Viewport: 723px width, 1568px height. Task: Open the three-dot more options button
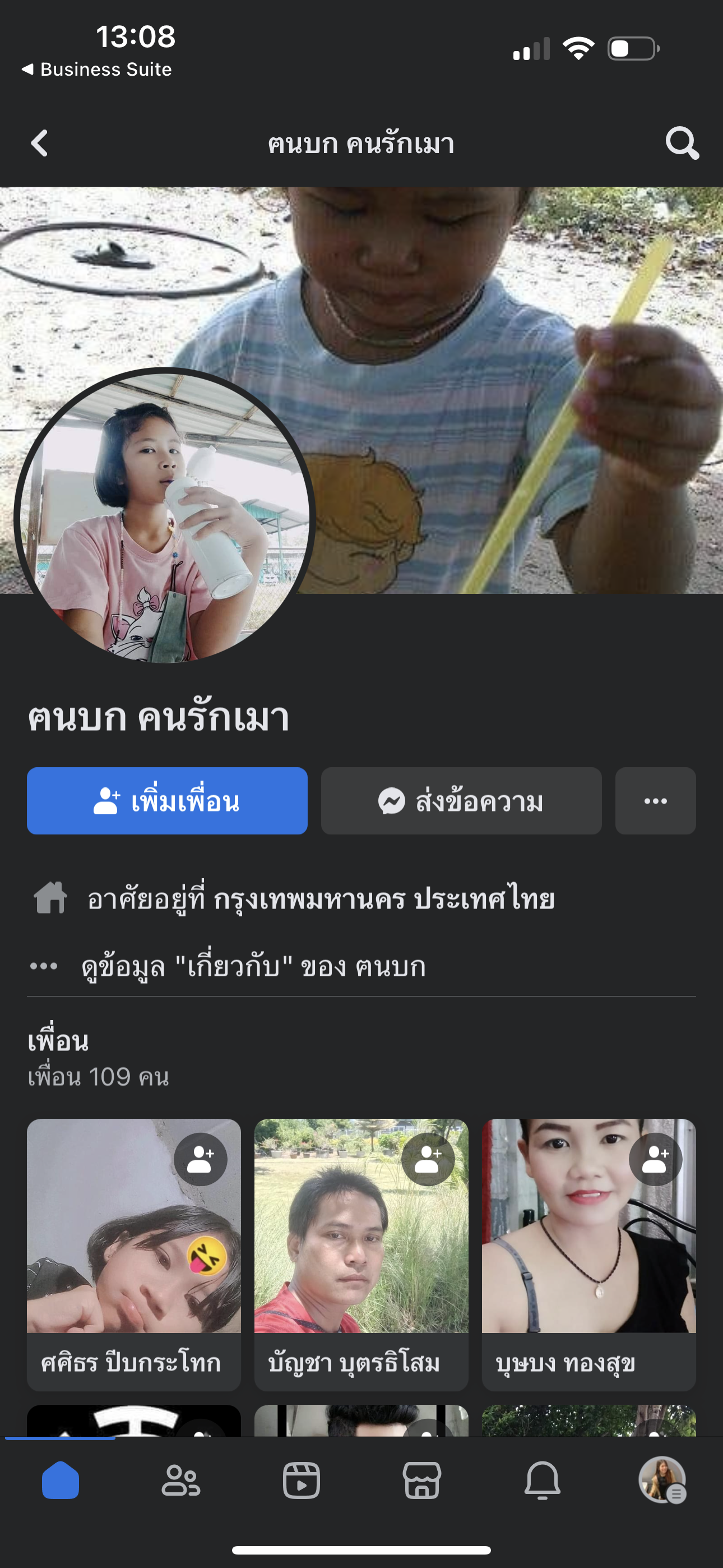tap(655, 800)
